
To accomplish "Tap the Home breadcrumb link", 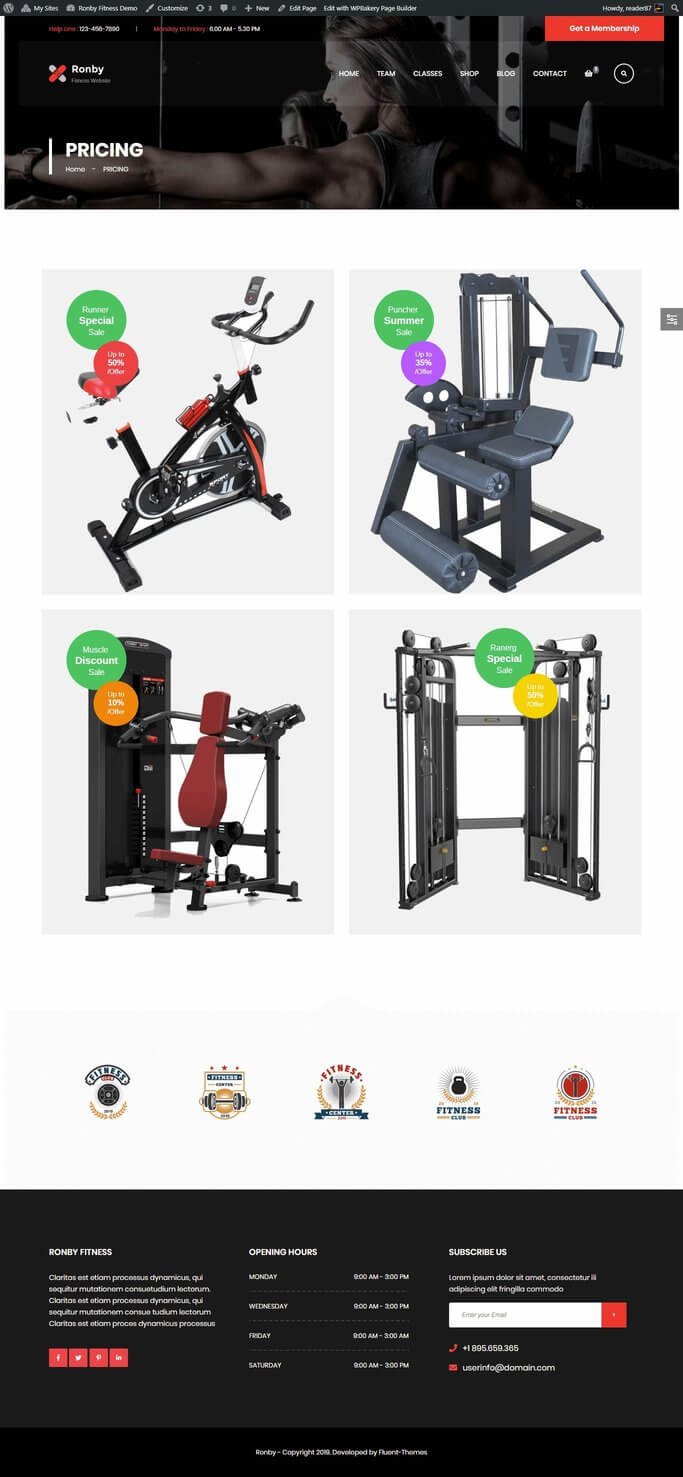I will point(75,169).
